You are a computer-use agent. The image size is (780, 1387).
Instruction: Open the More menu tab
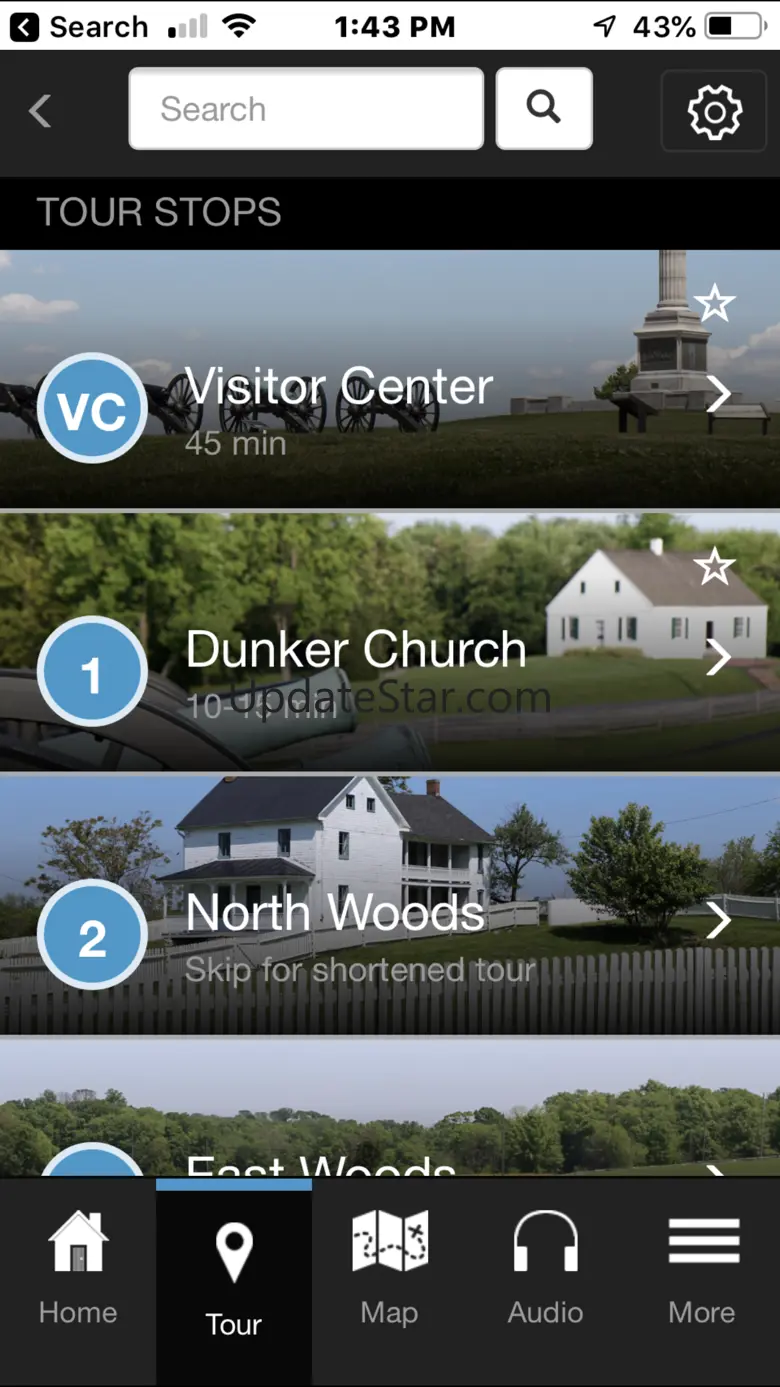point(702,1268)
